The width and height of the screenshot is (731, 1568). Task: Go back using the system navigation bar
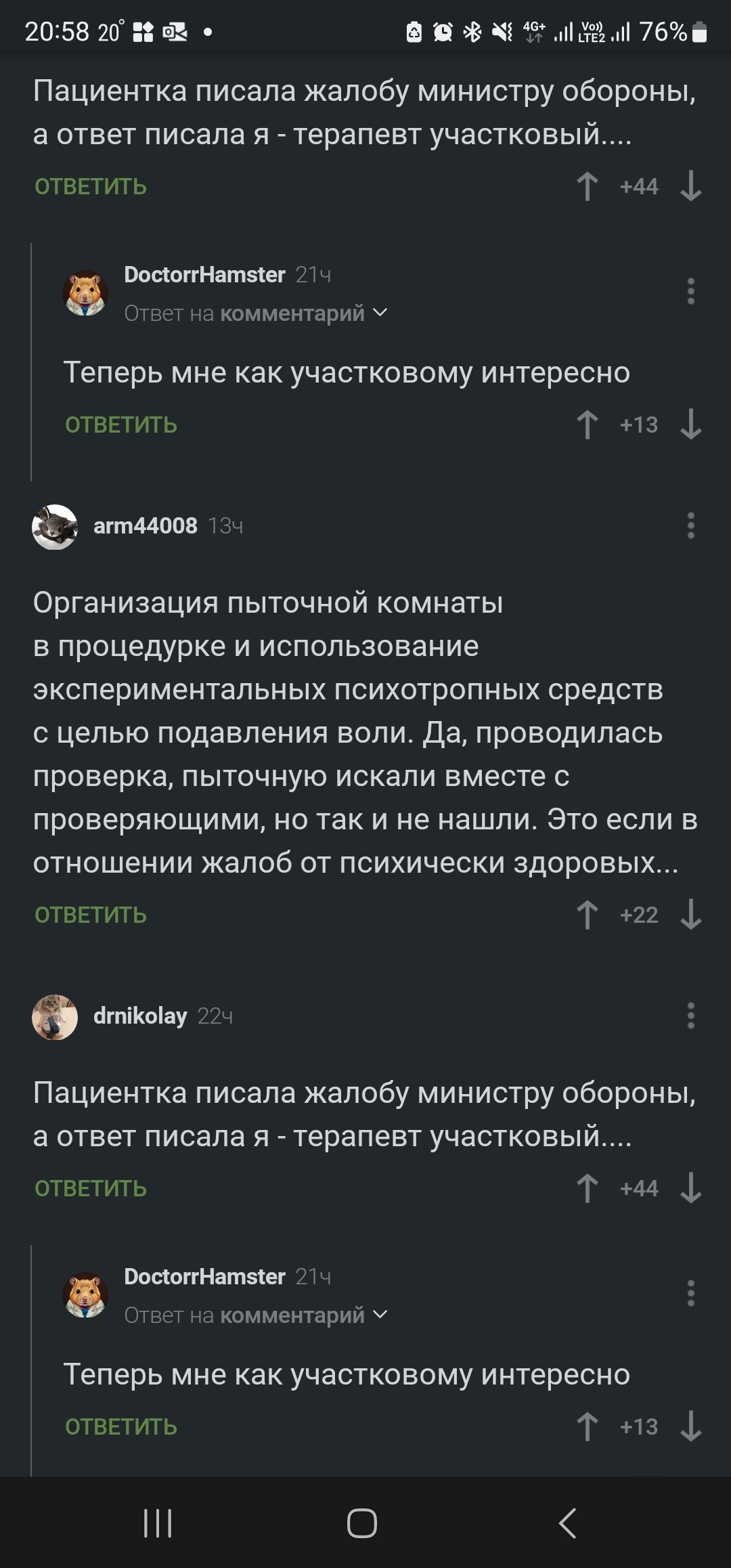567,1523
